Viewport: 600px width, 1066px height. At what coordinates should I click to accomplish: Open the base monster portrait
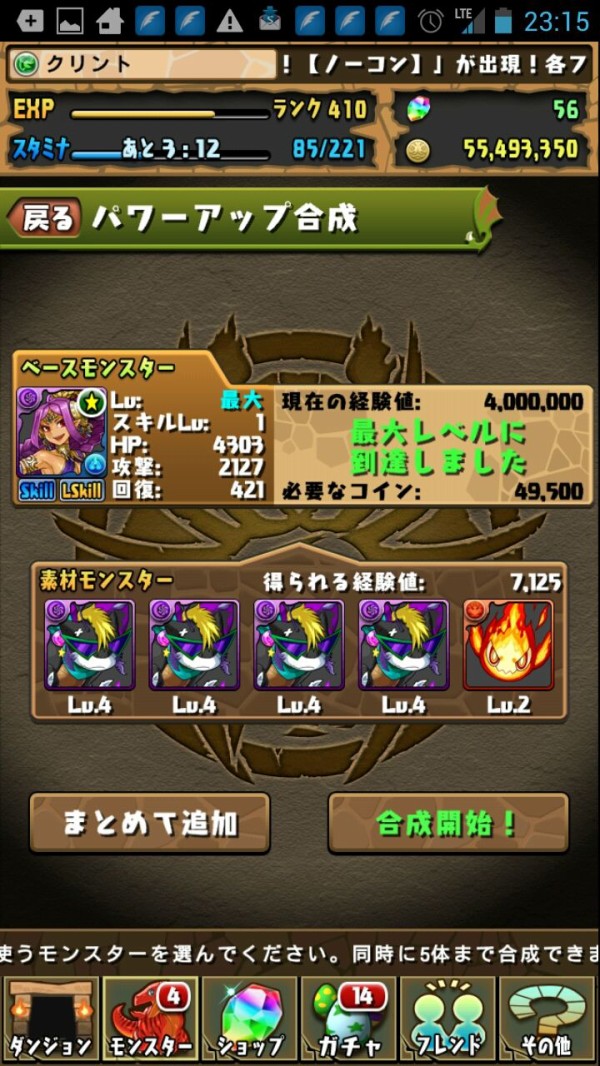(61, 443)
